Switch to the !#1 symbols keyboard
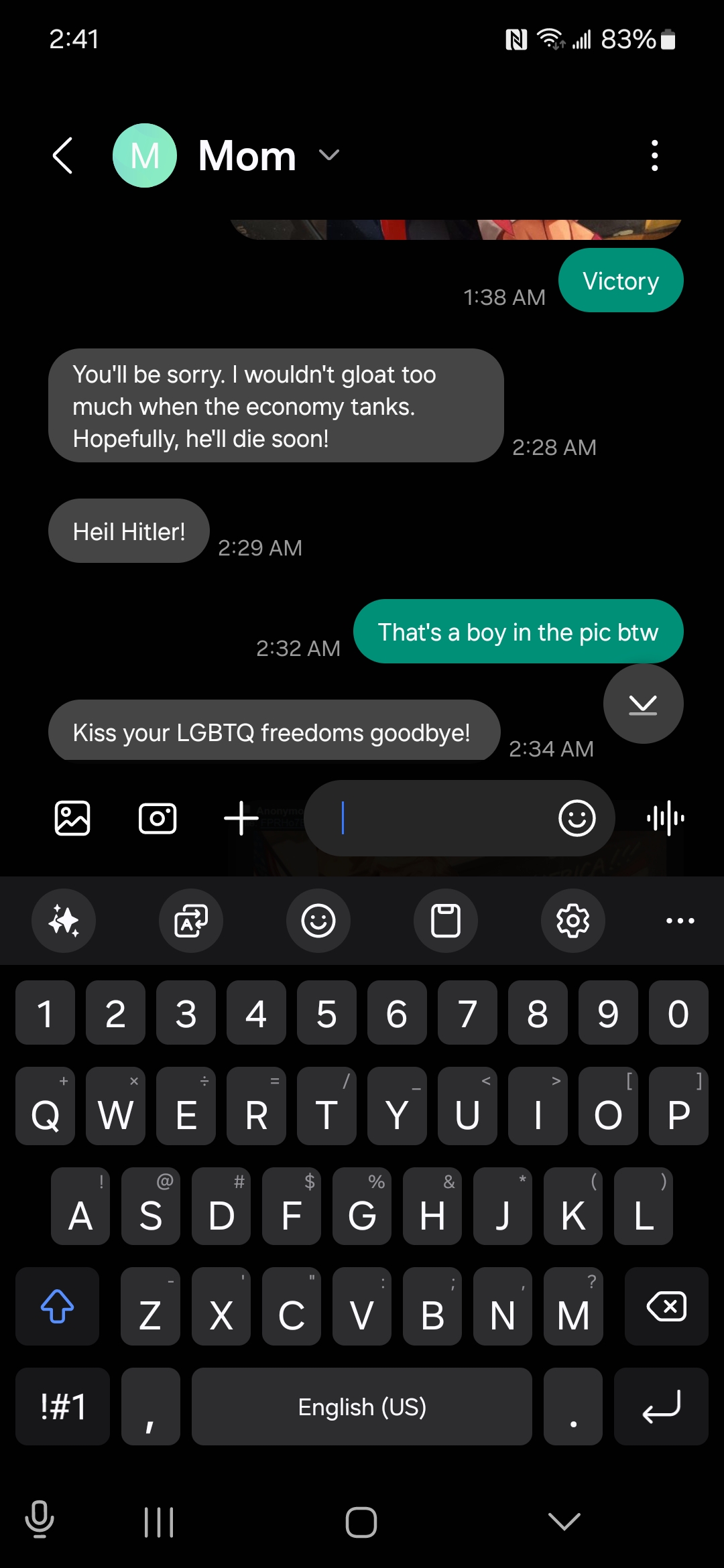Image resolution: width=724 pixels, height=1568 pixels. tap(63, 1406)
